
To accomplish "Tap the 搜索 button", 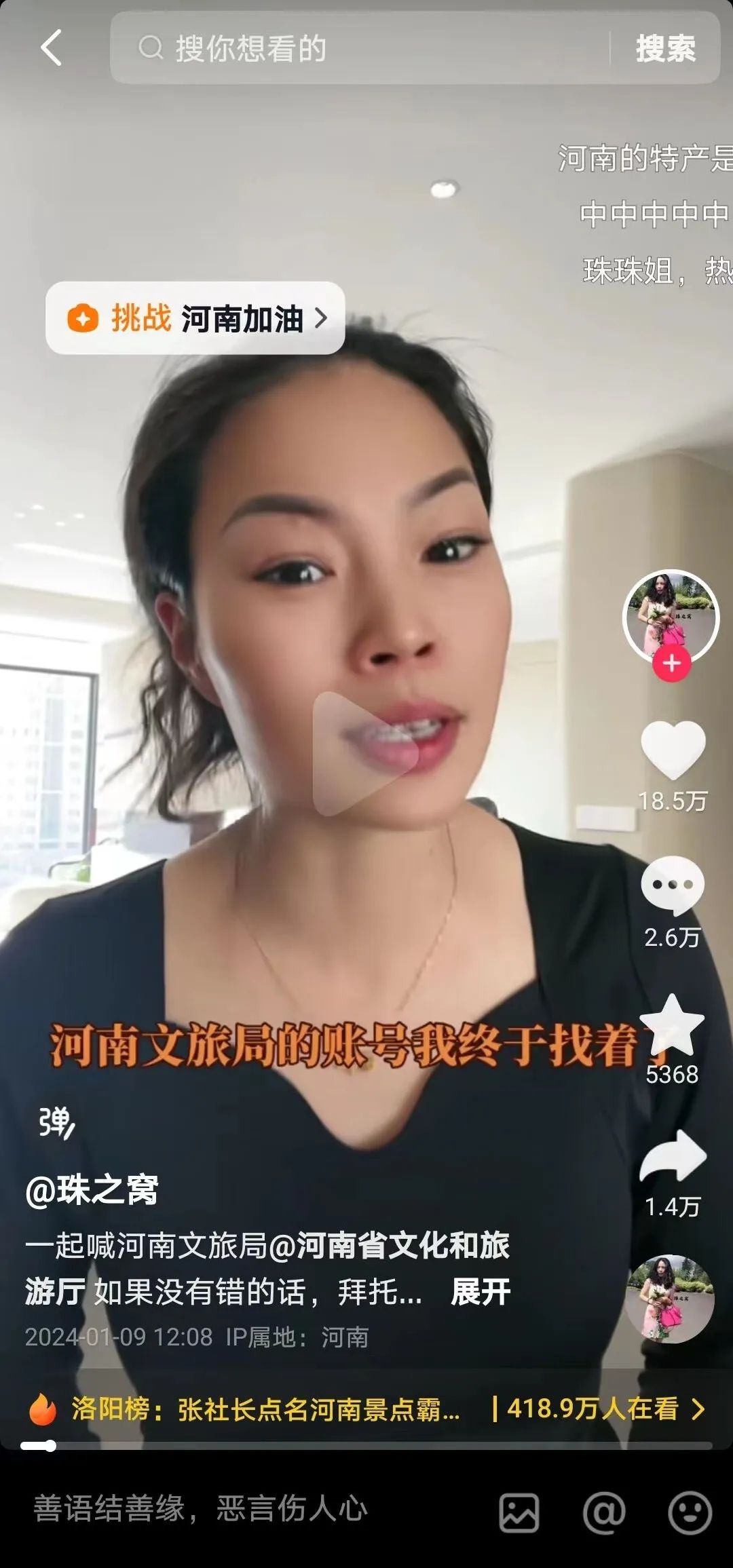I will pyautogui.click(x=665, y=48).
